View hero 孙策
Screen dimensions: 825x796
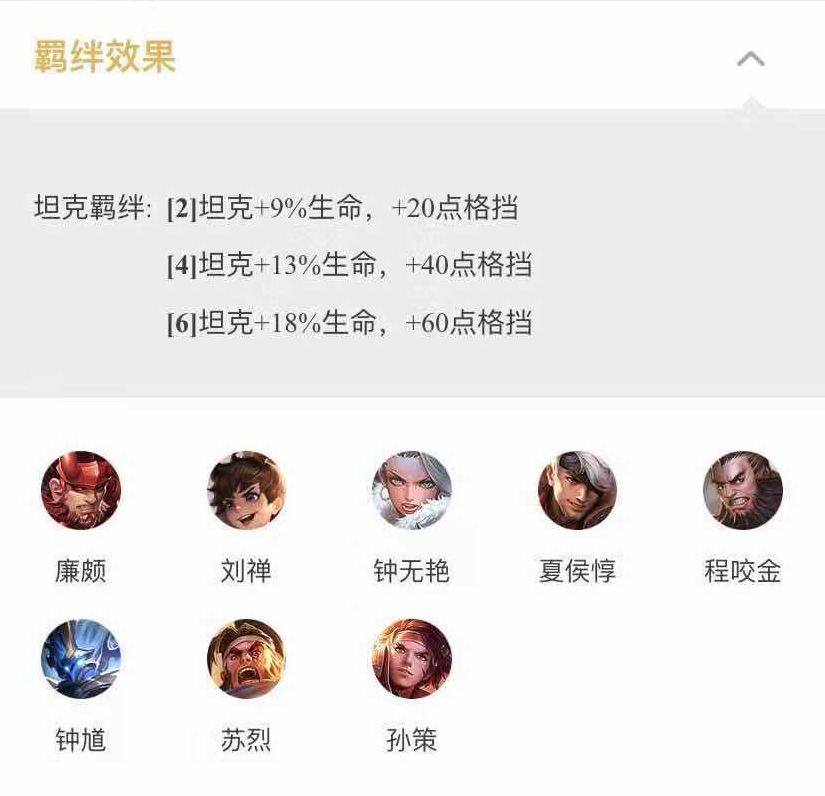pyautogui.click(x=411, y=659)
